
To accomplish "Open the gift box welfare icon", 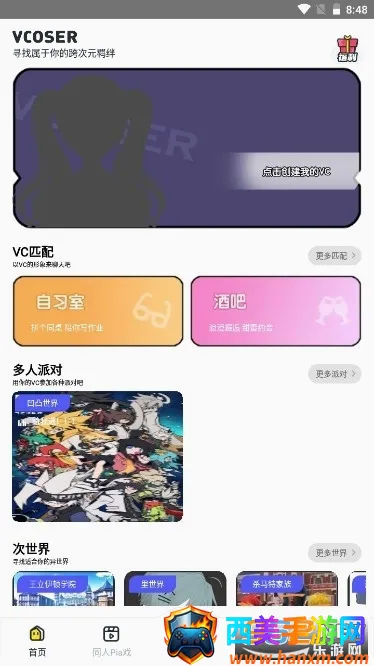I will [x=347, y=48].
